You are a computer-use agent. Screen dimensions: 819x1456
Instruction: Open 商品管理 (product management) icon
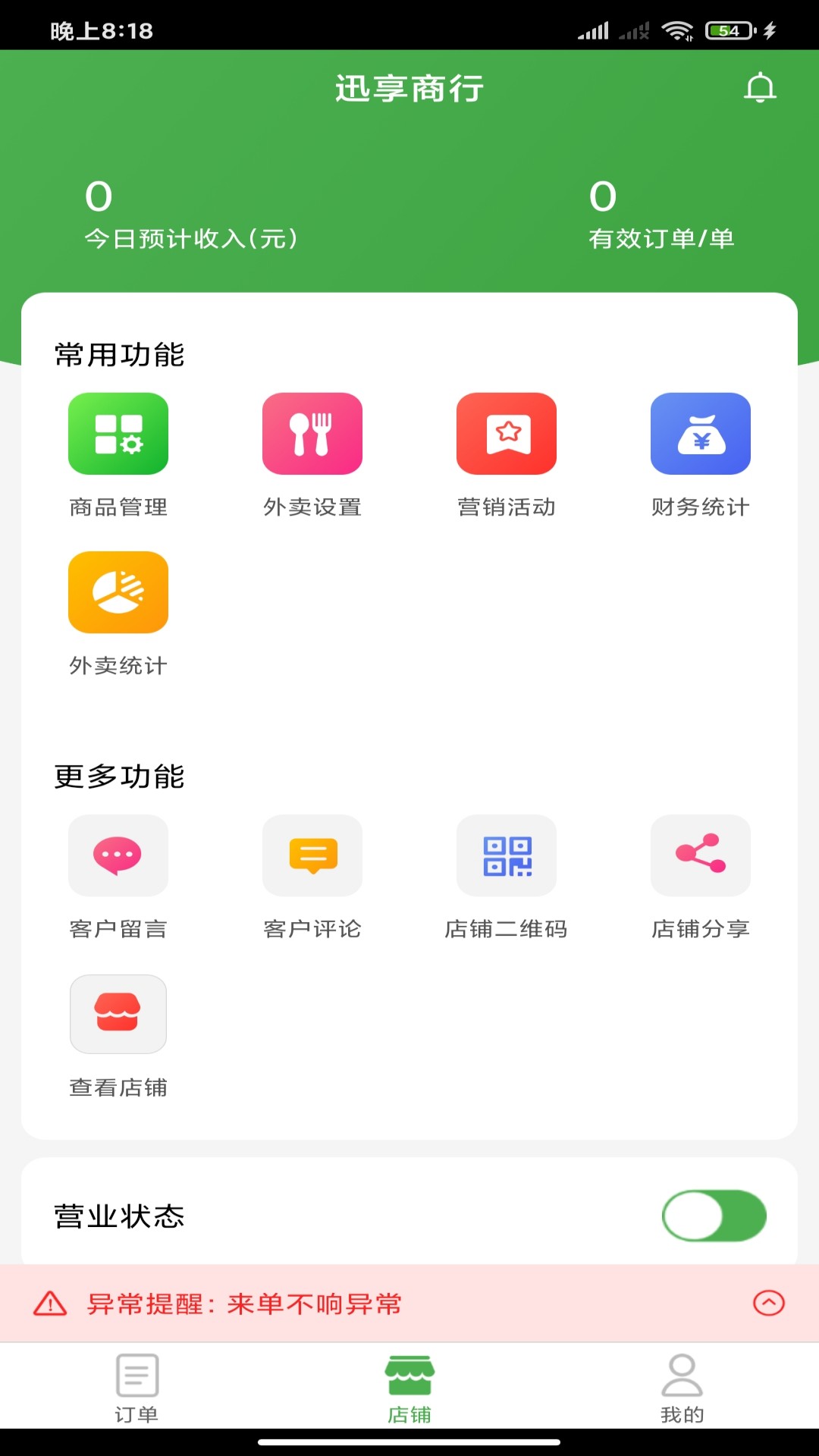[118, 434]
